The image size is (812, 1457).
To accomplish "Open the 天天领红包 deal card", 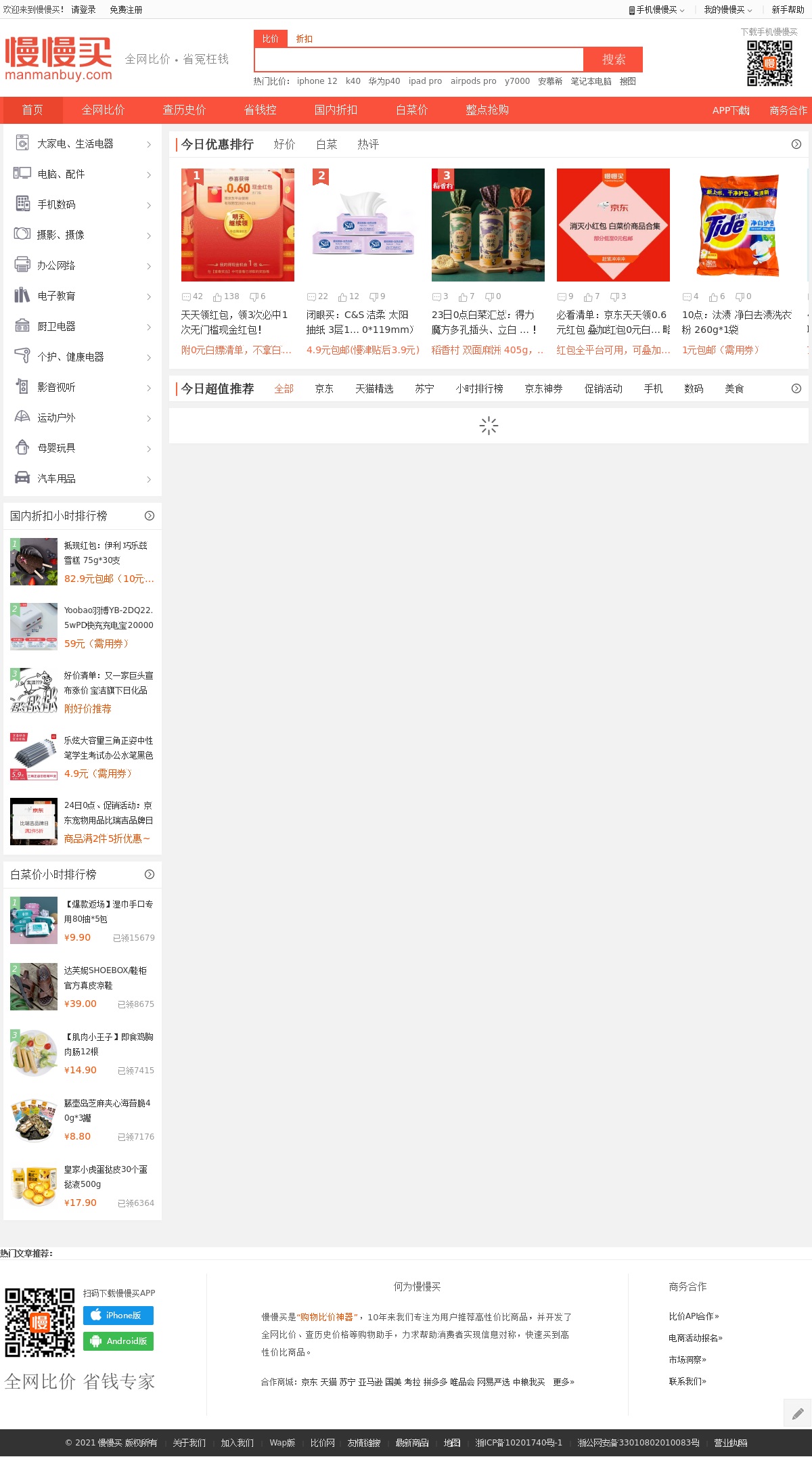I will [237, 225].
